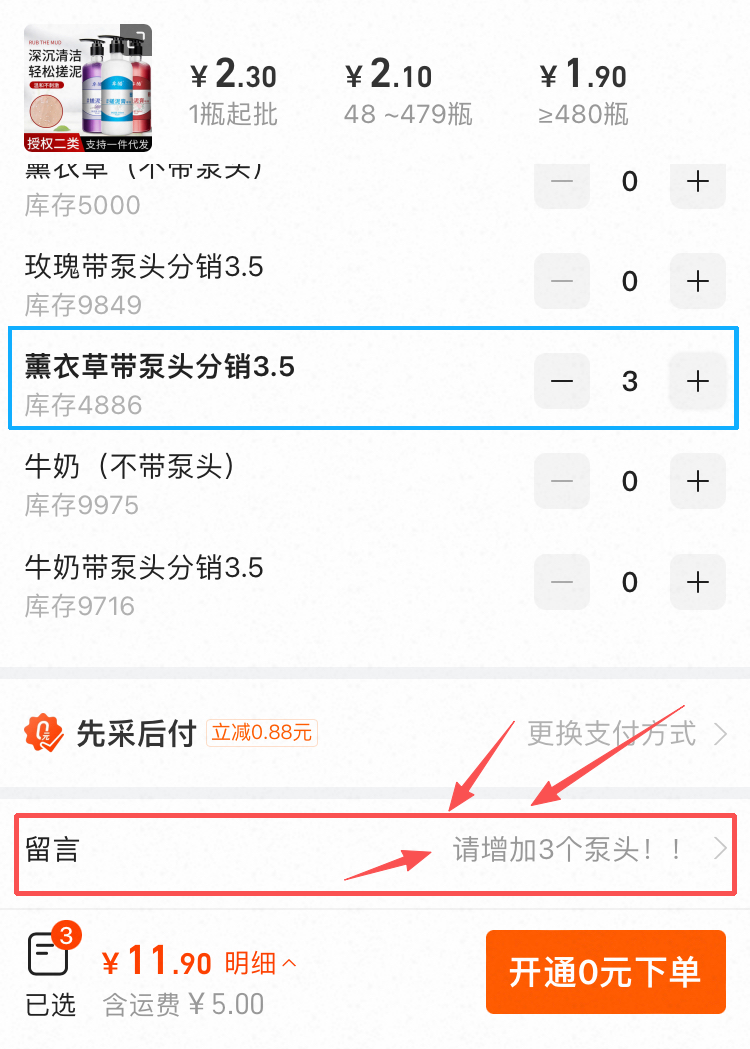Screen dimensions: 750x1049
Task: Decrease quantity of 薰衣草带泵头分销3.5
Action: (562, 381)
